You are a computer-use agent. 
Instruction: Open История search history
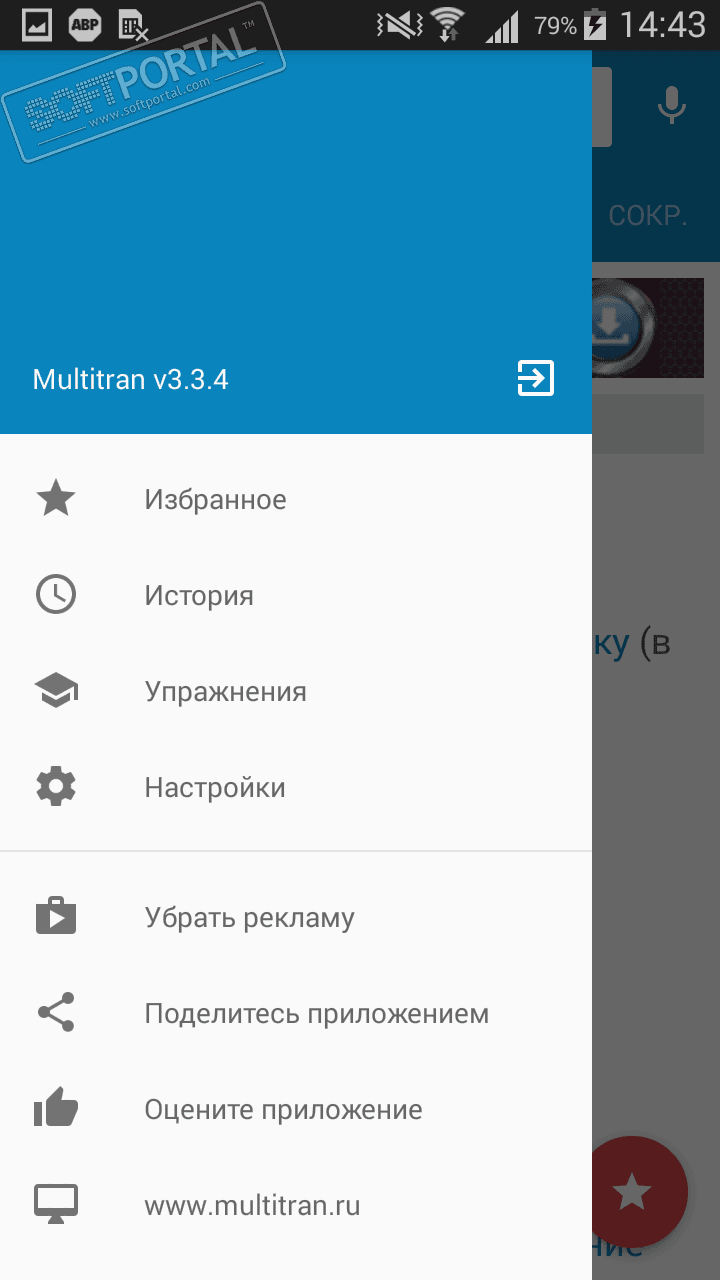click(x=199, y=595)
